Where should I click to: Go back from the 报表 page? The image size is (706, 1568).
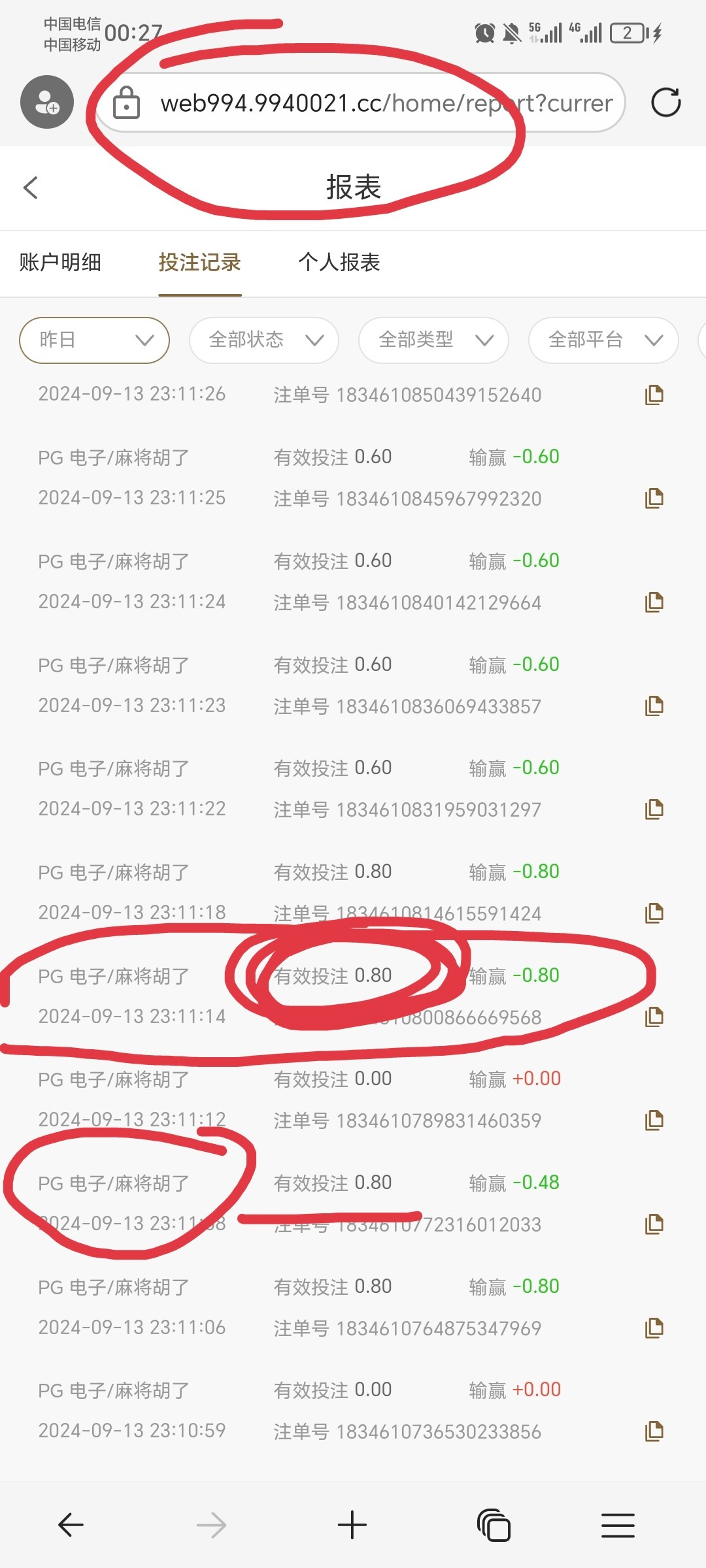pos(31,188)
